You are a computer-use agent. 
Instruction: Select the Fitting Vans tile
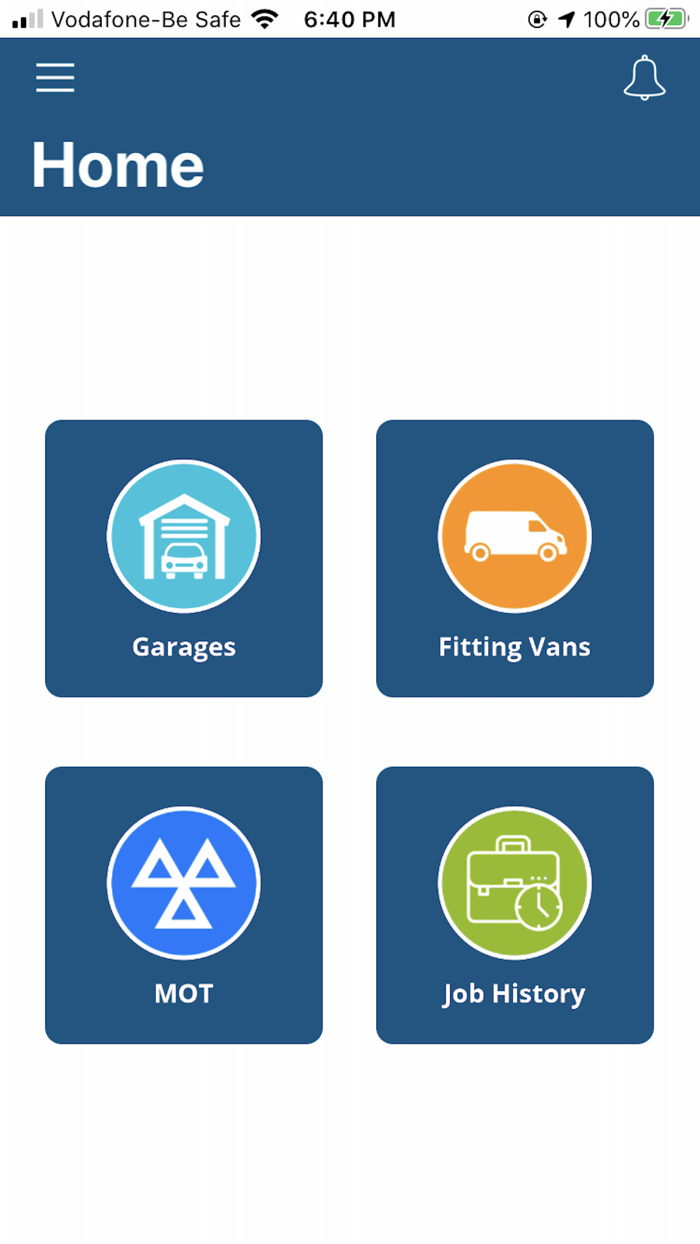coord(515,558)
